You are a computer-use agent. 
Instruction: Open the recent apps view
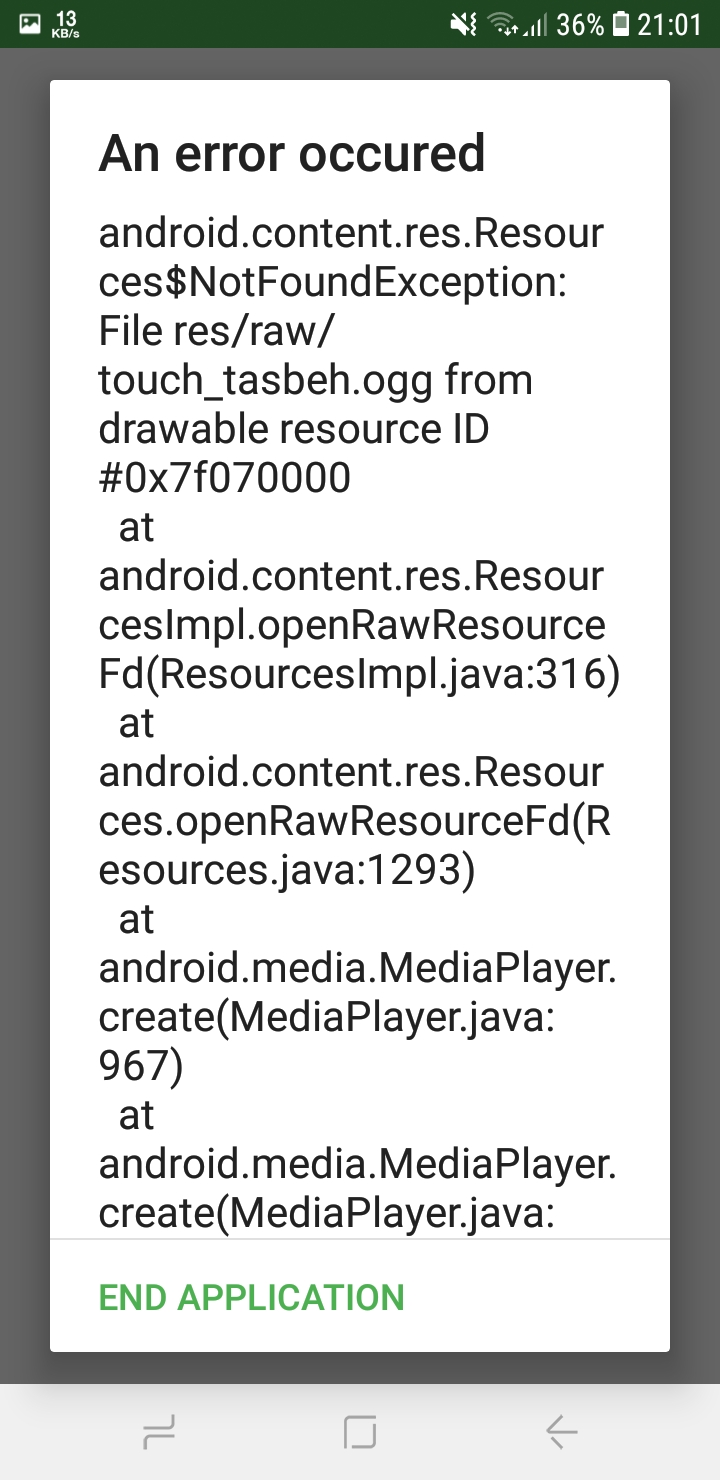coord(159,1433)
